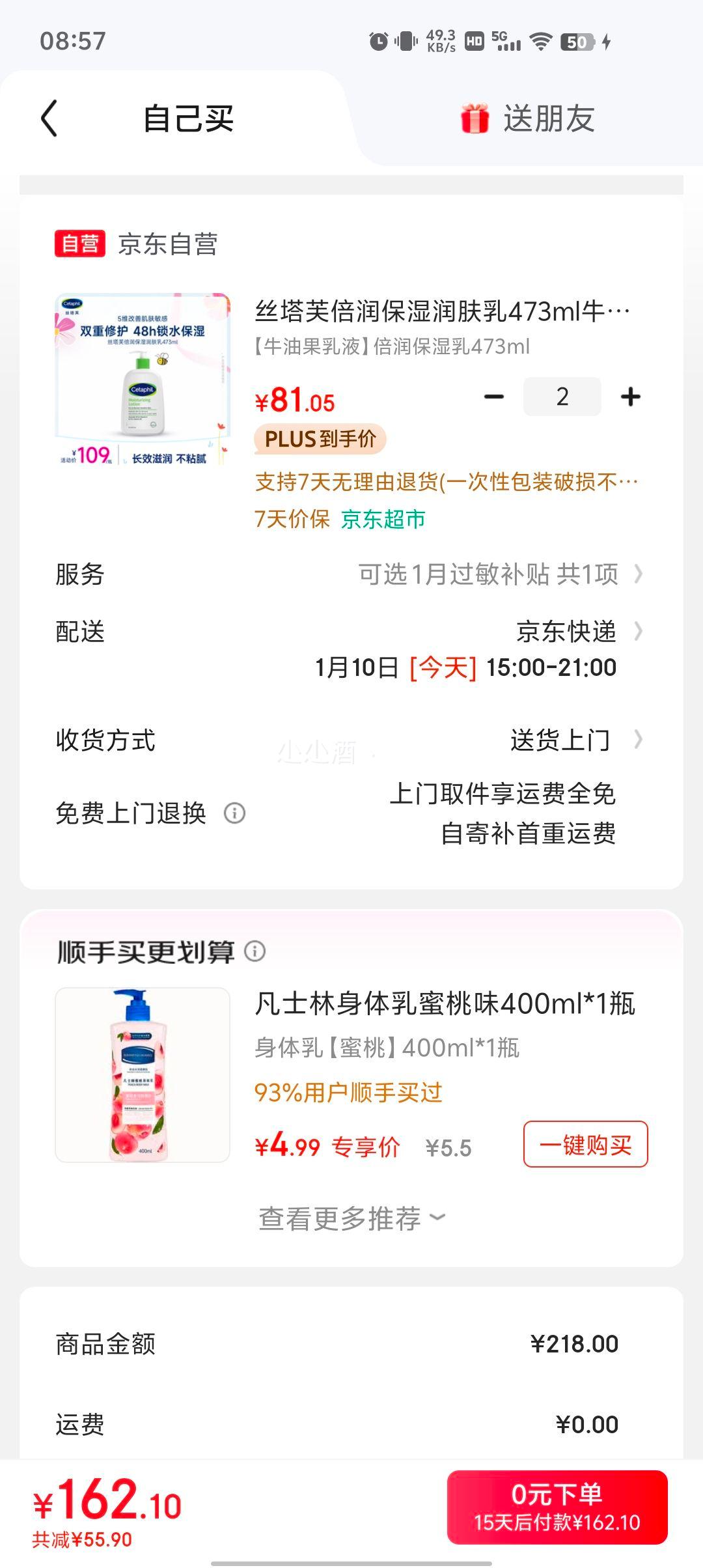Show info about 免费上门退换
Screen dimensions: 703x1568
point(234,813)
